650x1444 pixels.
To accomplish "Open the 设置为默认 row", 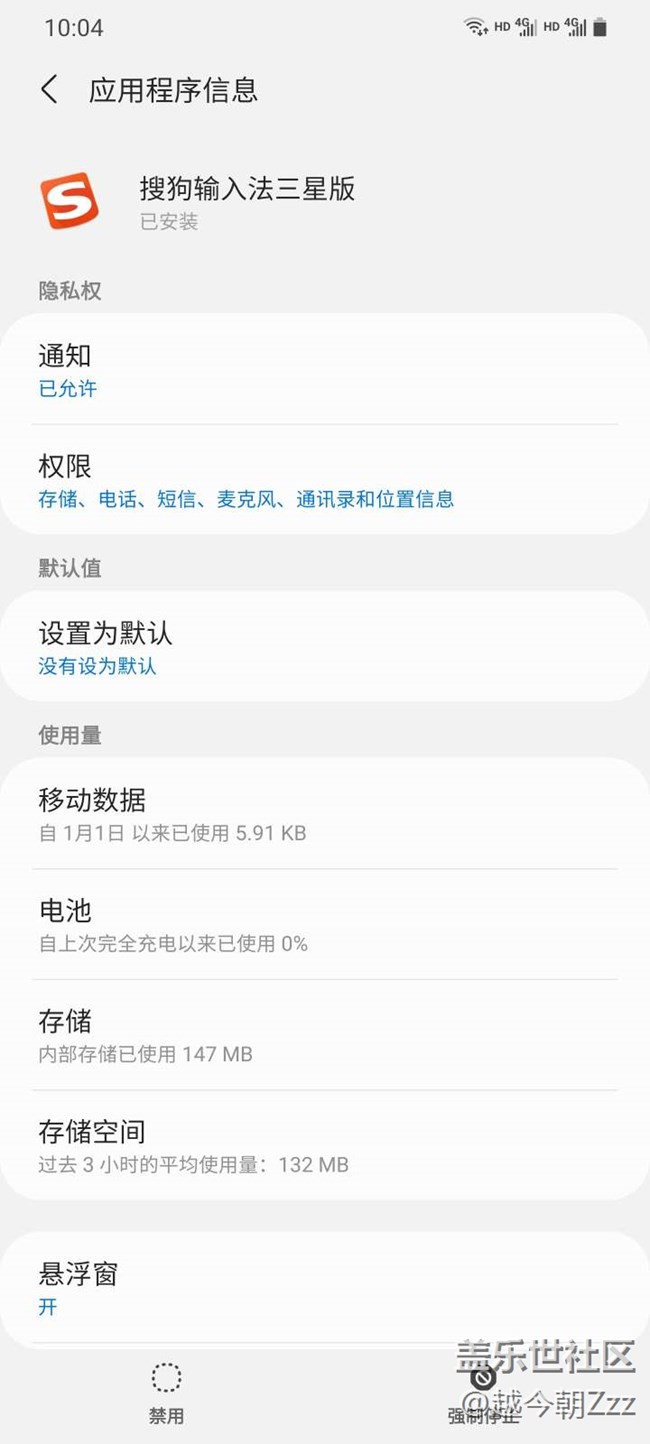I will [x=325, y=647].
